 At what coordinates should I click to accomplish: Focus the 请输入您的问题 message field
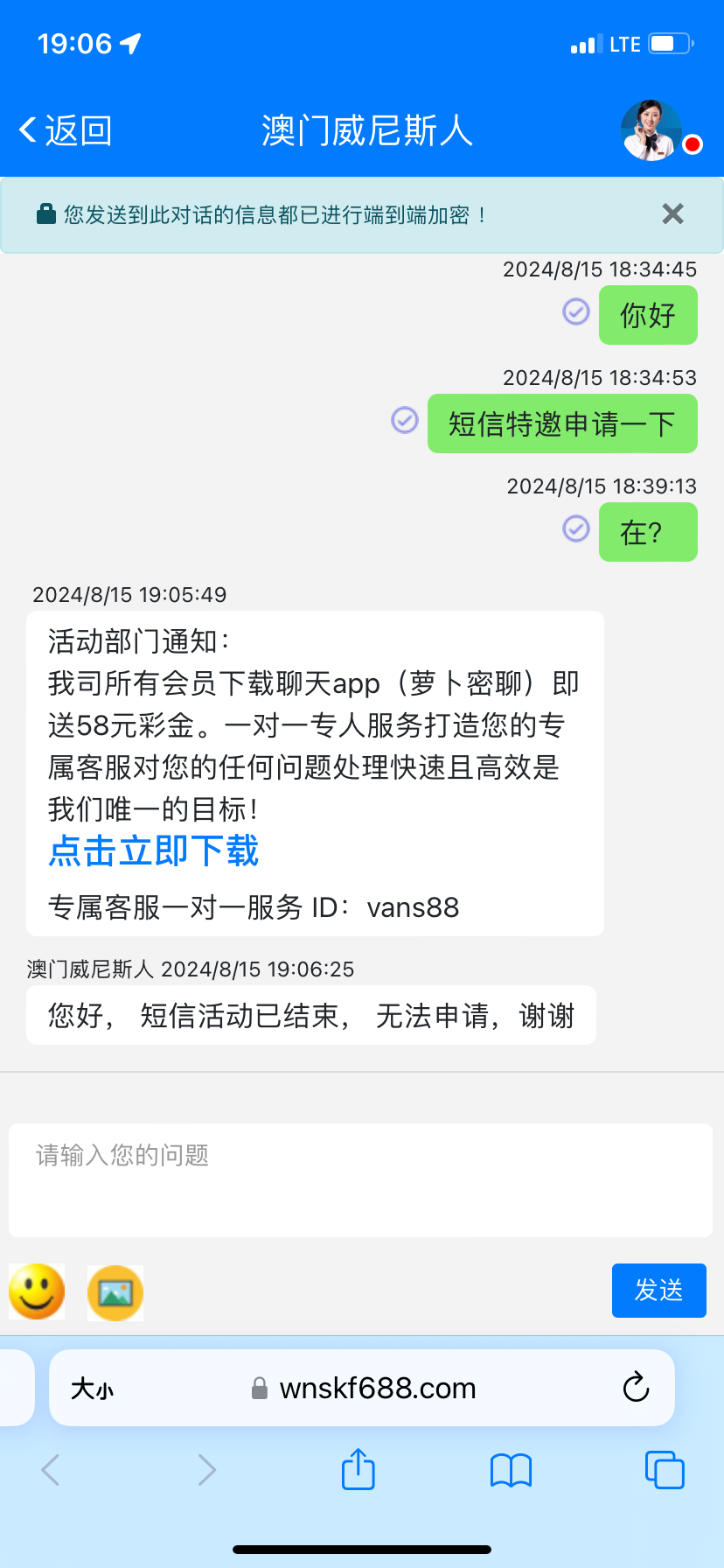360,1179
